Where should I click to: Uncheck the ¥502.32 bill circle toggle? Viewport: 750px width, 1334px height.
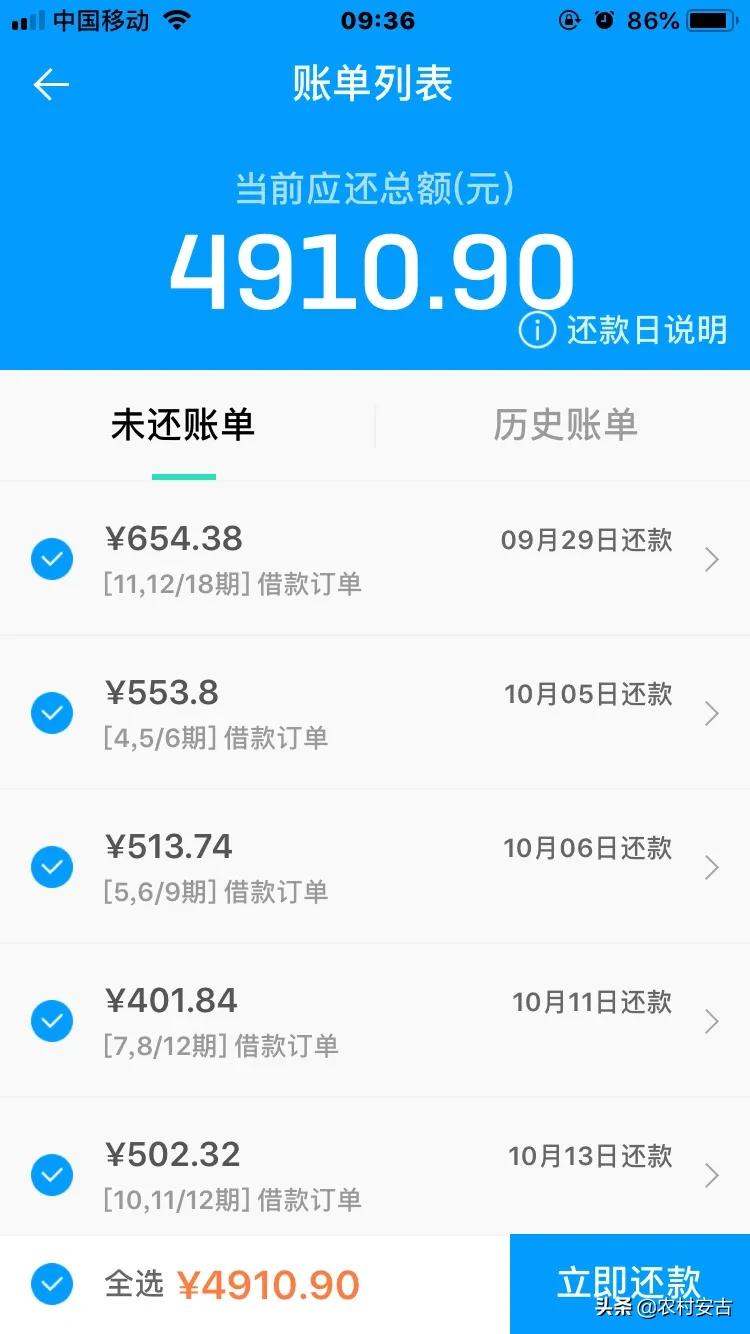coord(52,1175)
